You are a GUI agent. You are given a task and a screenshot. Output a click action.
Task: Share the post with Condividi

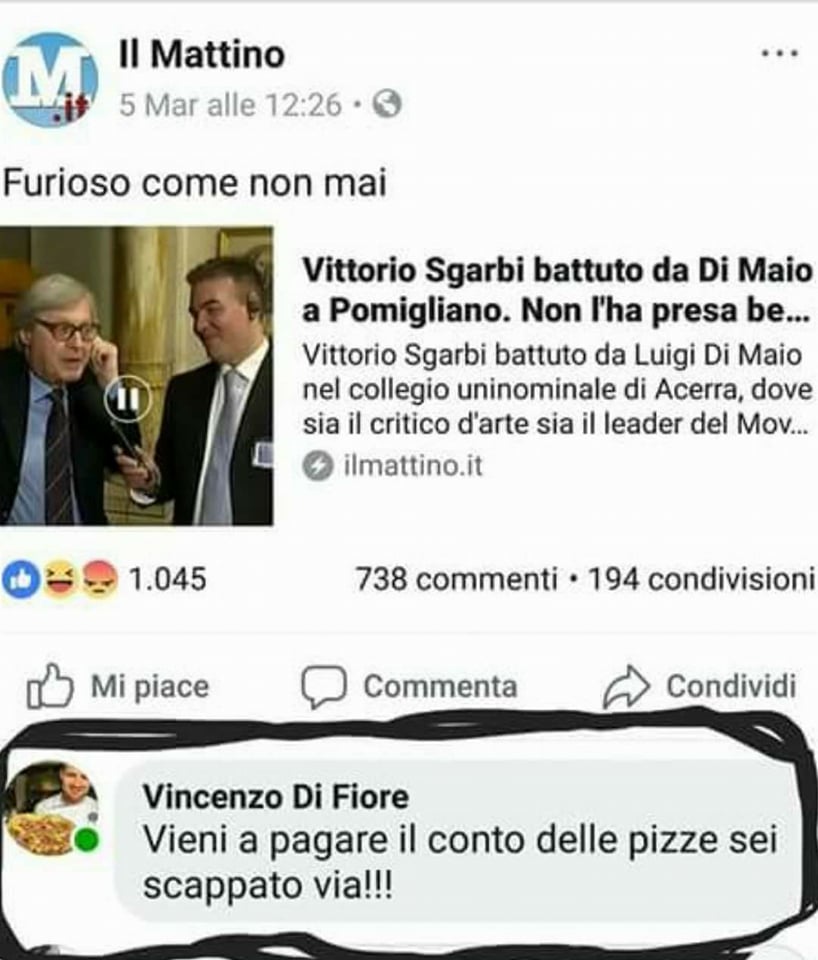click(x=700, y=687)
